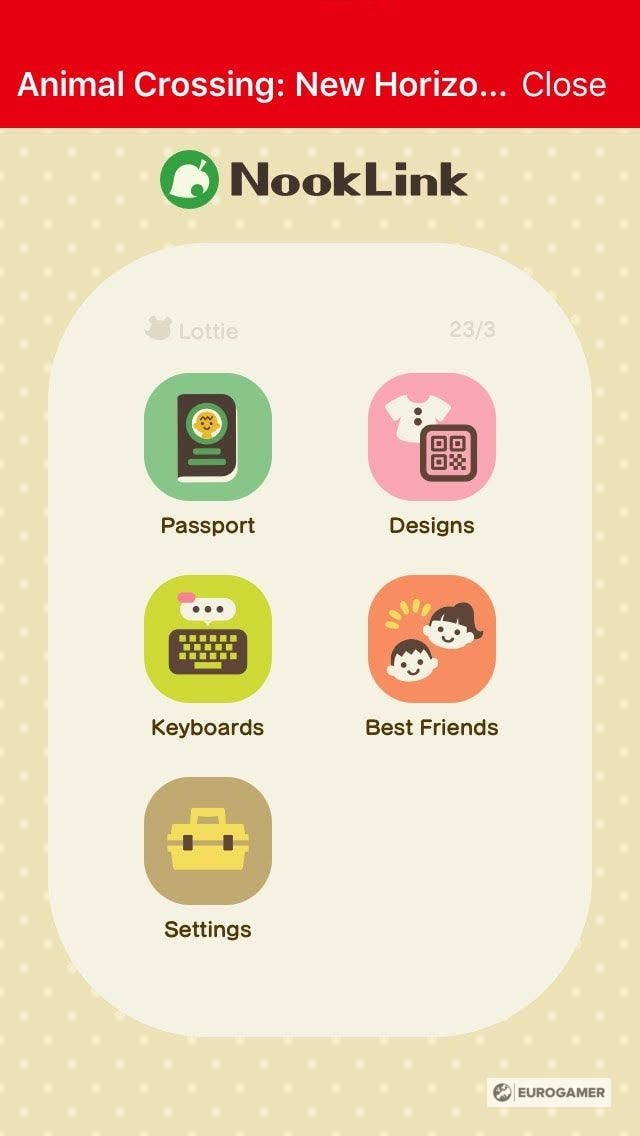Open the Best Friends list
The image size is (640, 1136).
pos(432,639)
